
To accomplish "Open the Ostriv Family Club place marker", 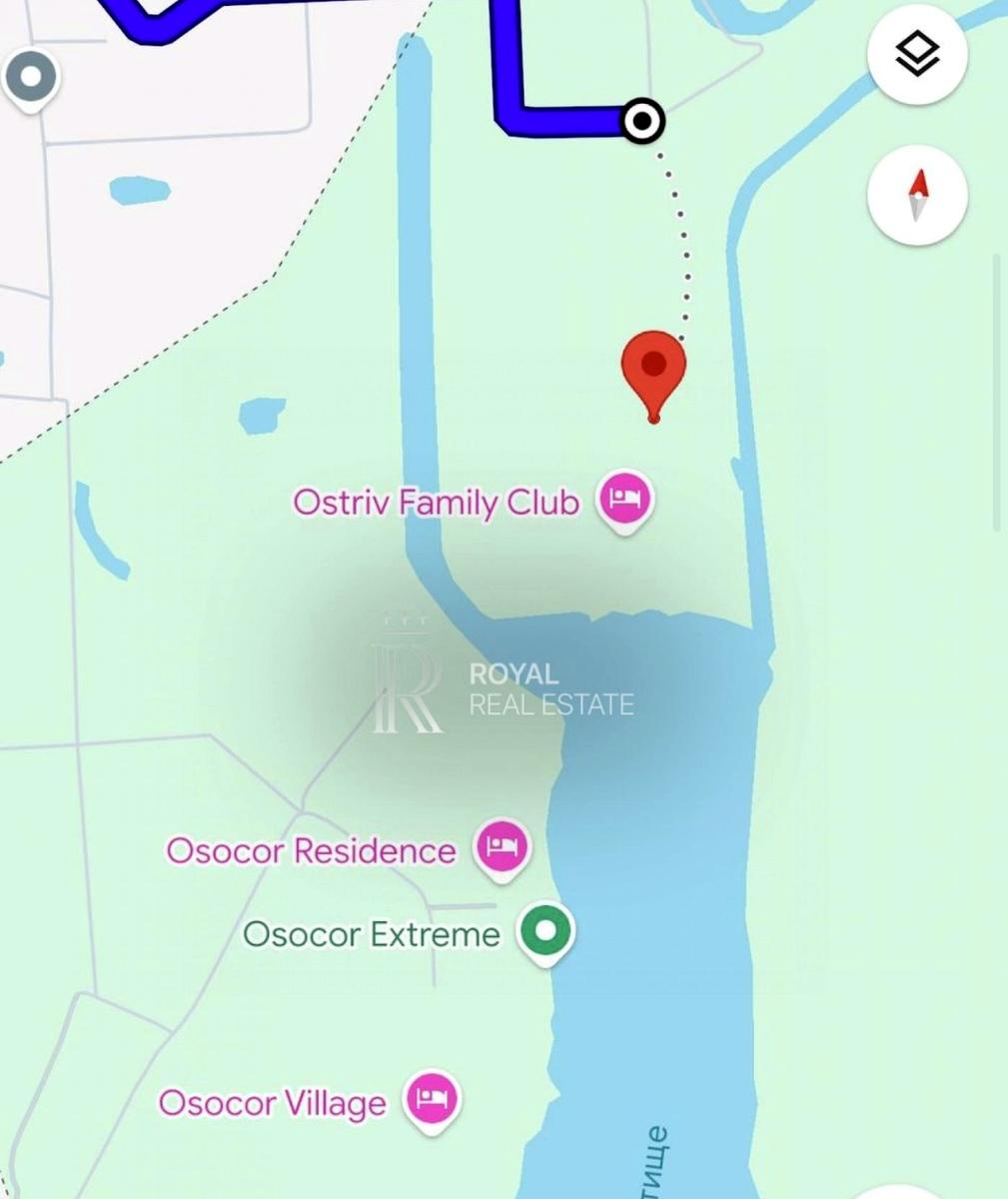I will (x=624, y=499).
